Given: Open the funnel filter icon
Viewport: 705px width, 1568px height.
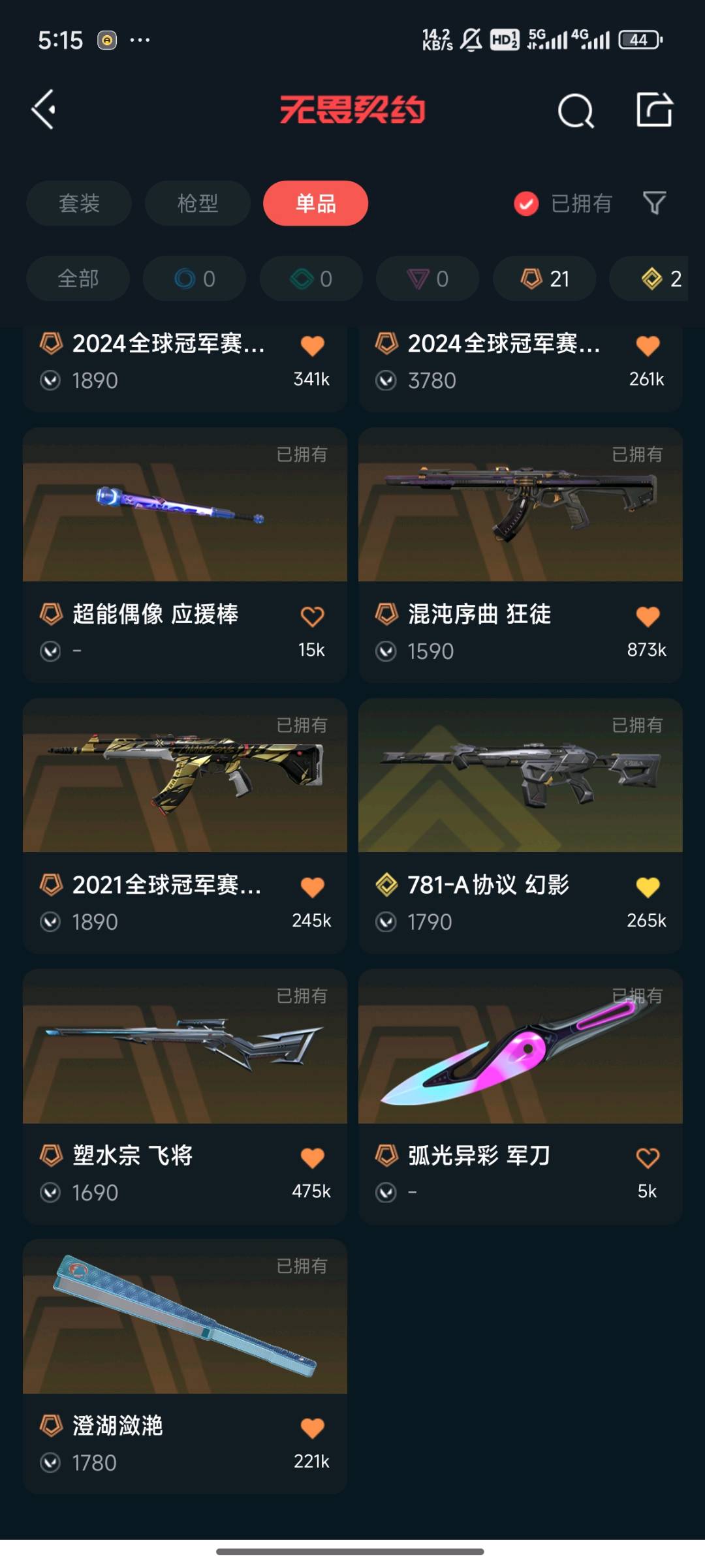Looking at the screenshot, I should 654,203.
